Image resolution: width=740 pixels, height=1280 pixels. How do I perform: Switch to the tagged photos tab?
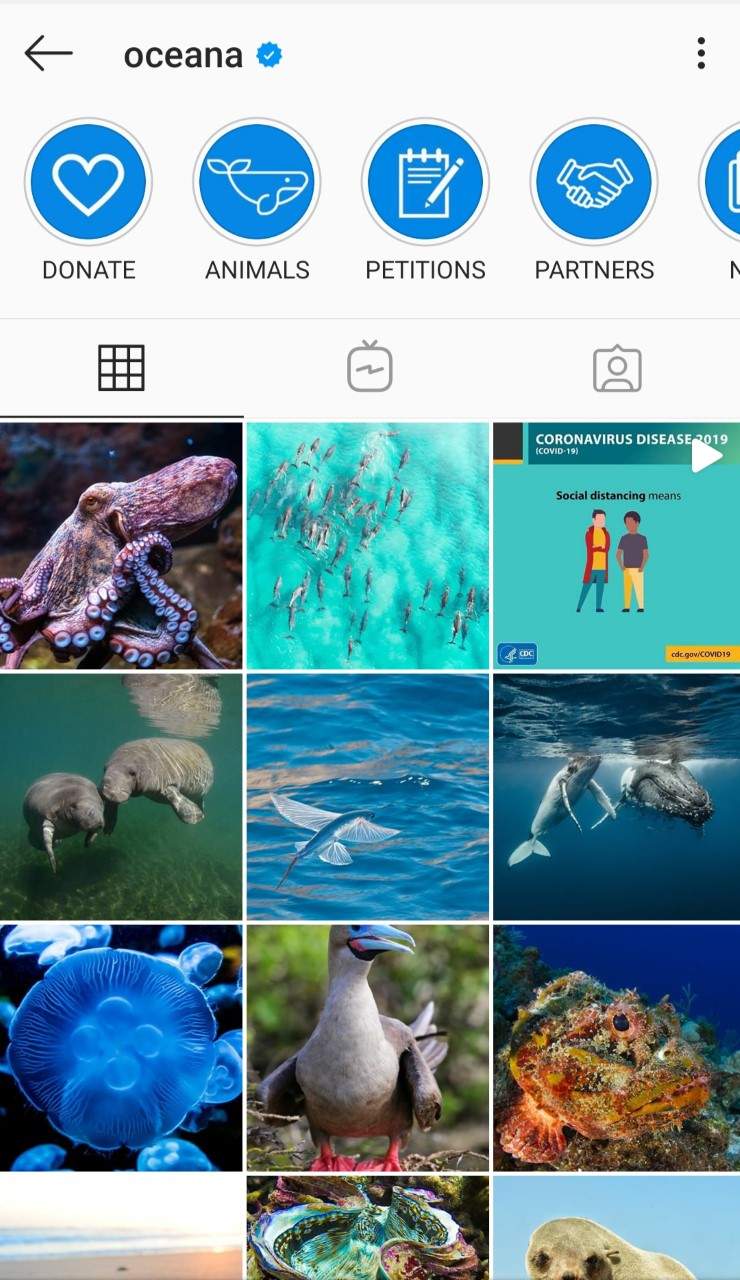pyautogui.click(x=617, y=368)
